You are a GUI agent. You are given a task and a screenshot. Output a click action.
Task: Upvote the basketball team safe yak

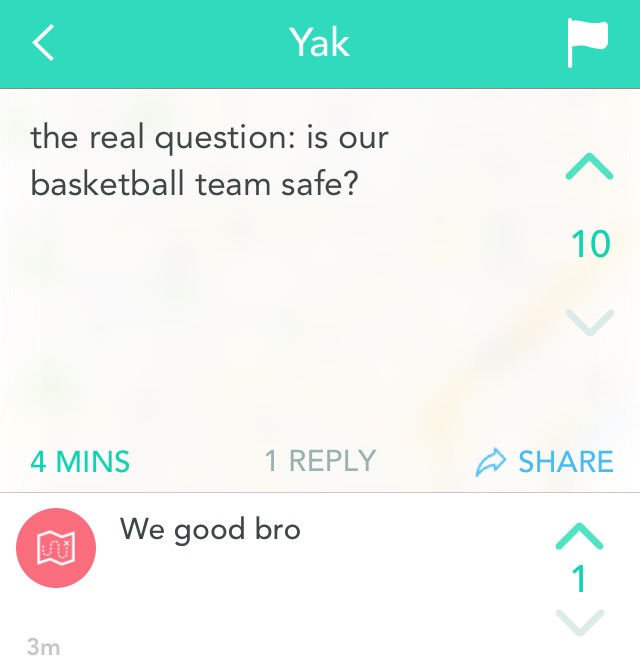click(x=588, y=167)
